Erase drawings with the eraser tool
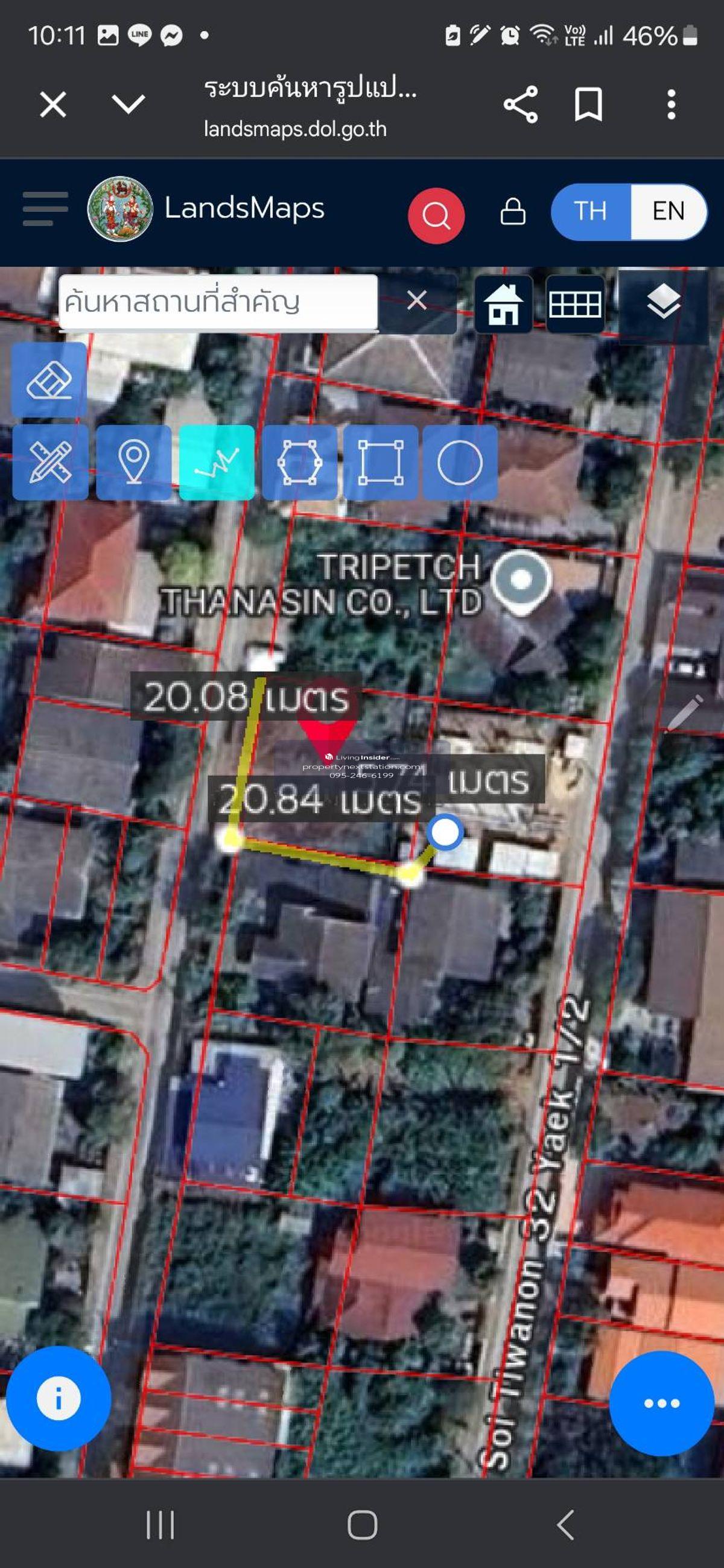Image resolution: width=724 pixels, height=1568 pixels. click(49, 380)
